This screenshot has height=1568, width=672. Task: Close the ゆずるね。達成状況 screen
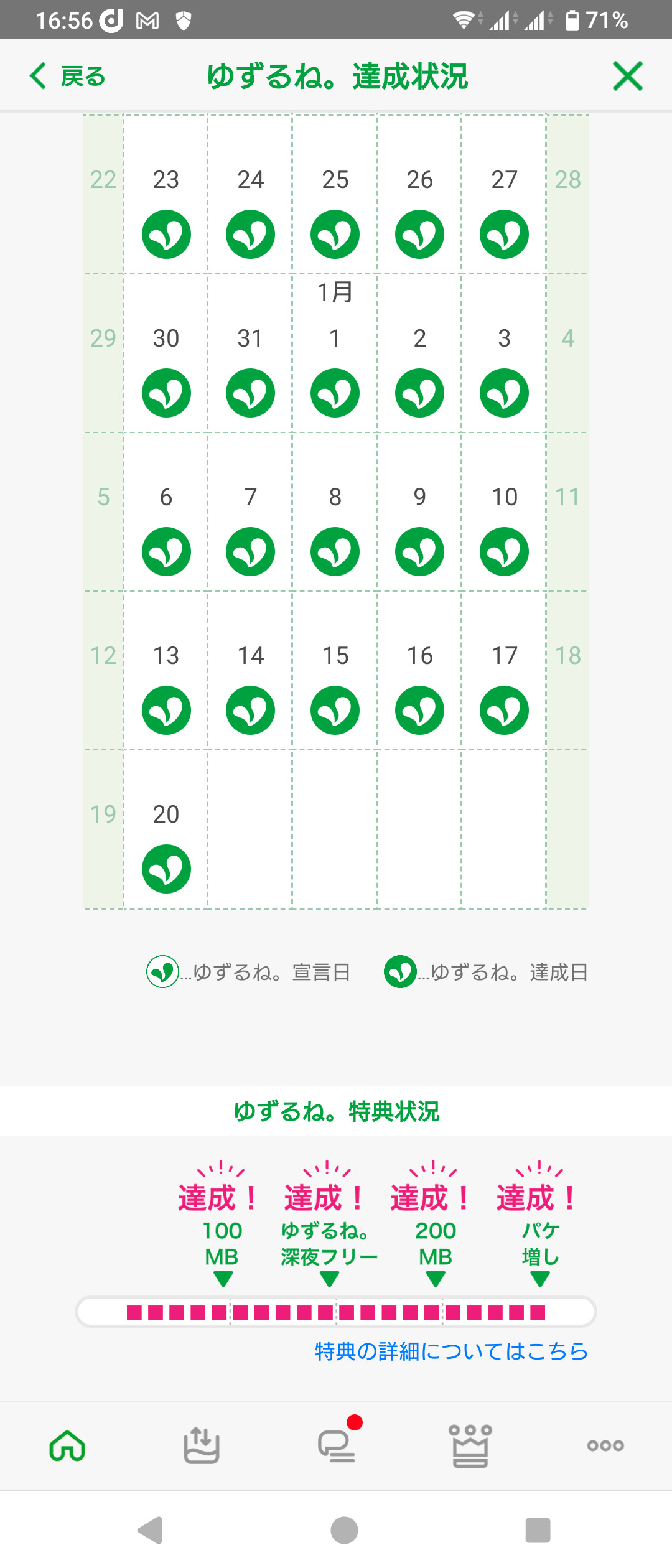pos(627,76)
